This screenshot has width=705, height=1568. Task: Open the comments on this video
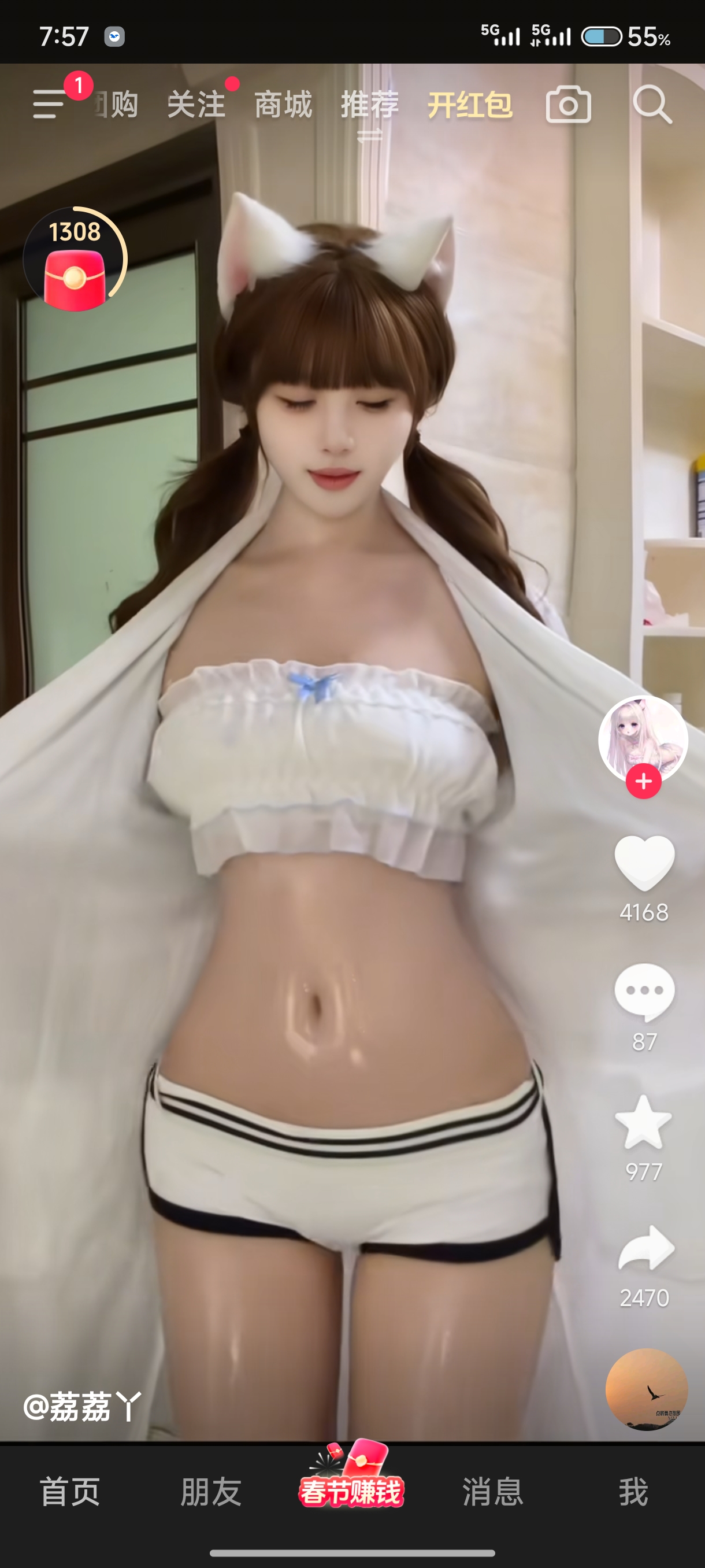coord(644,992)
